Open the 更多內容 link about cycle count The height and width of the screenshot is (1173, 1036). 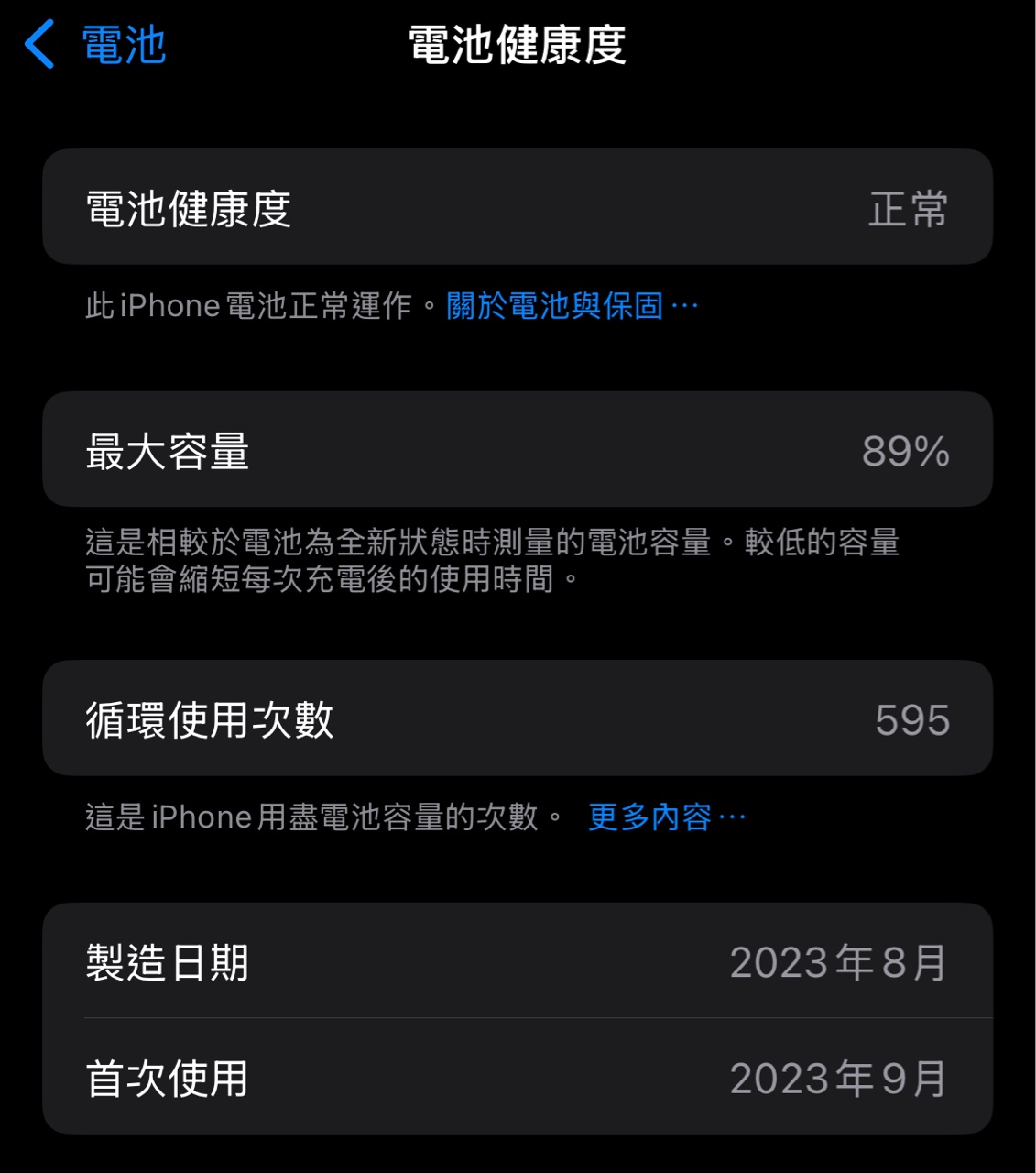(x=666, y=817)
